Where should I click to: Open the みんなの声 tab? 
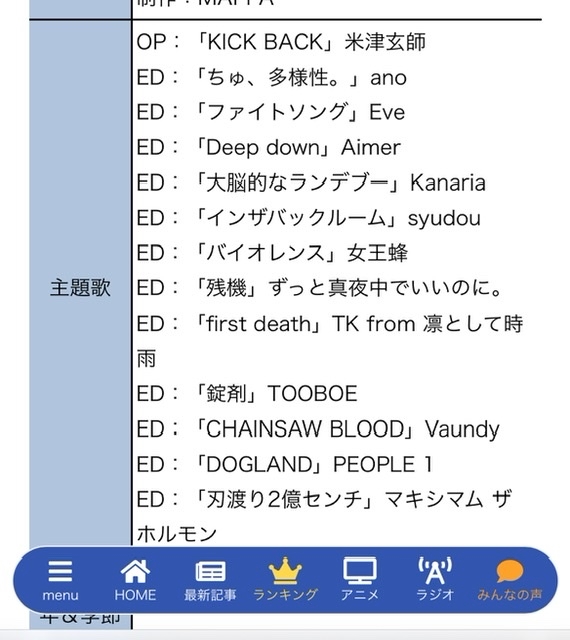[510, 580]
